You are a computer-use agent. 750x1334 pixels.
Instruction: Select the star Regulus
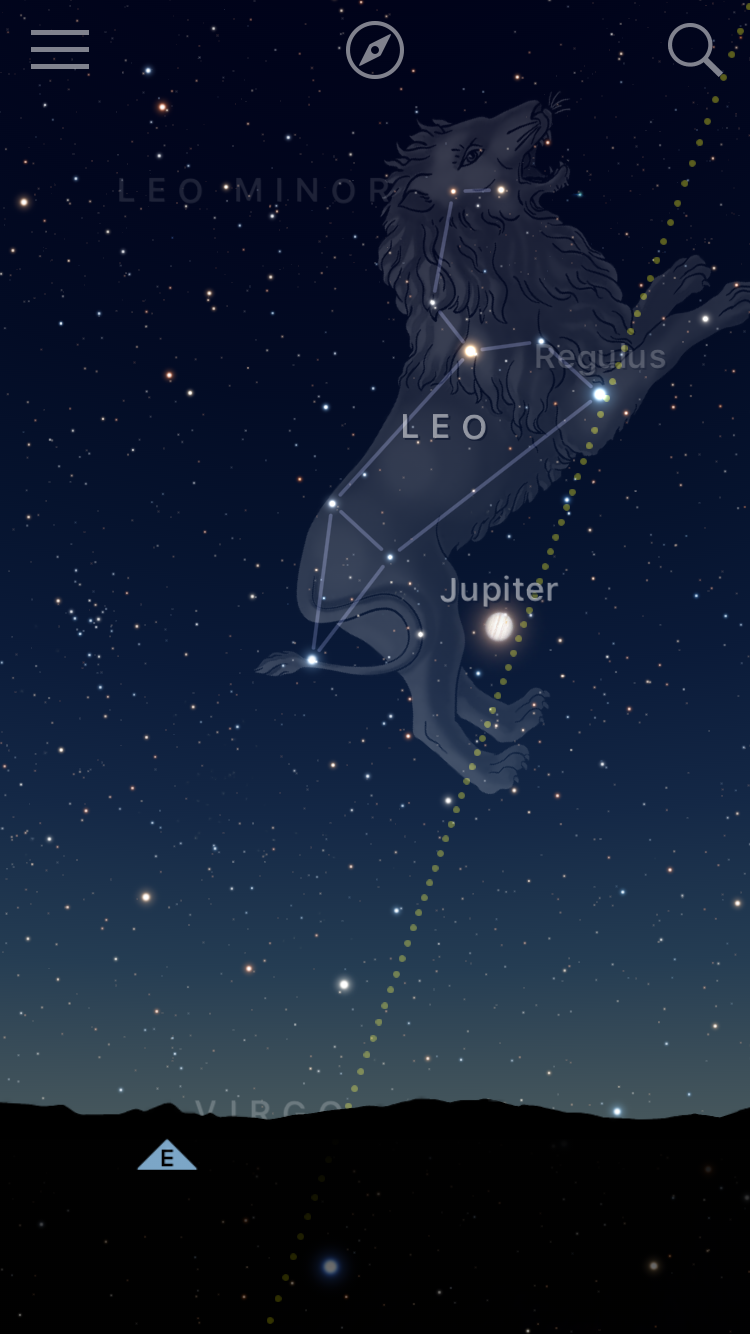[600, 394]
